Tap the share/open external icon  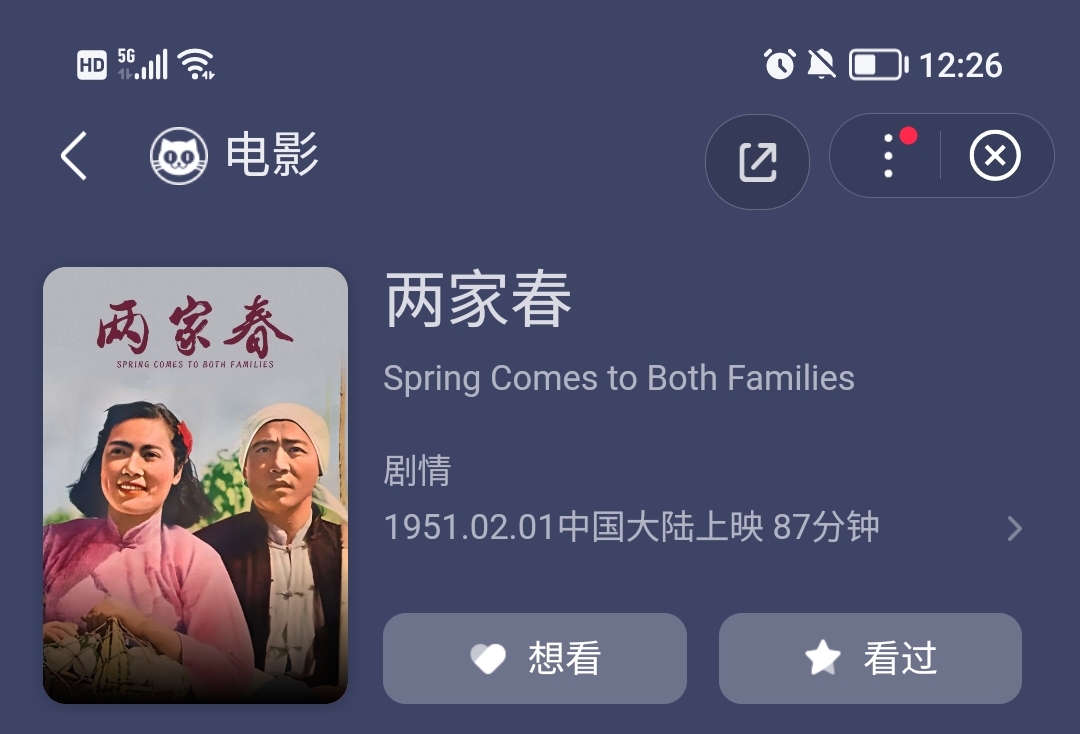pyautogui.click(x=757, y=162)
